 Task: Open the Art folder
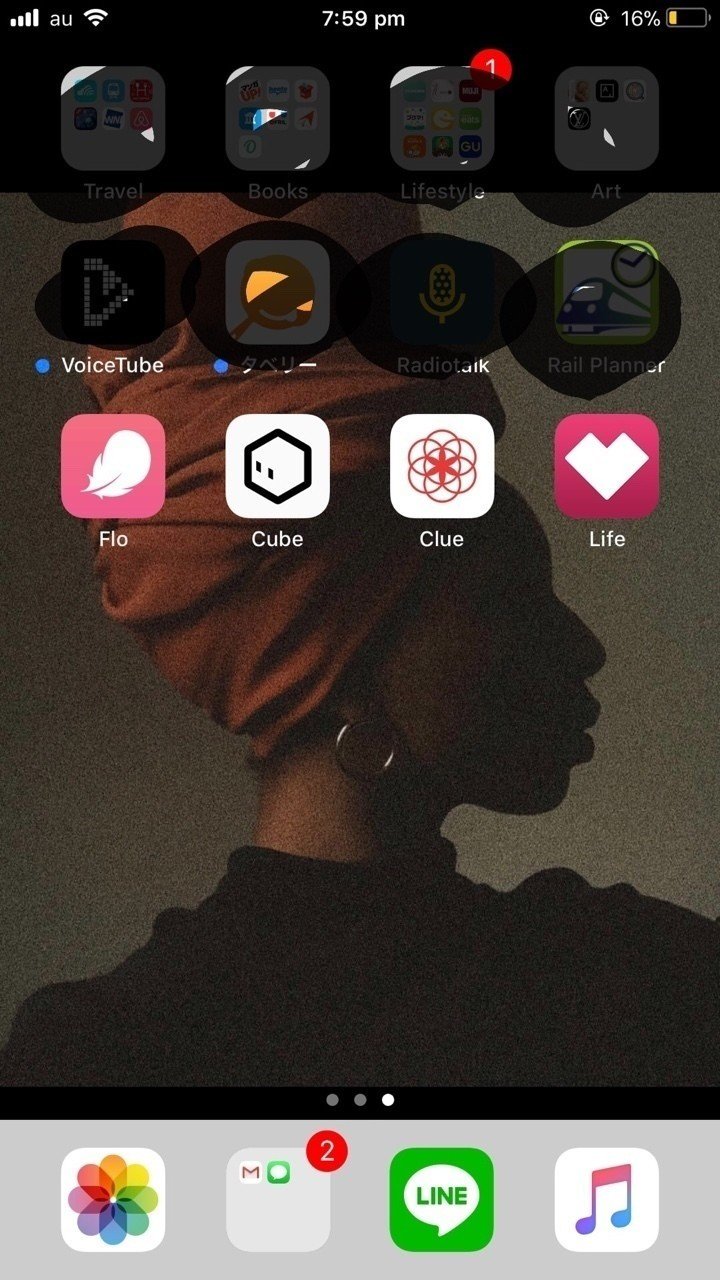[606, 118]
